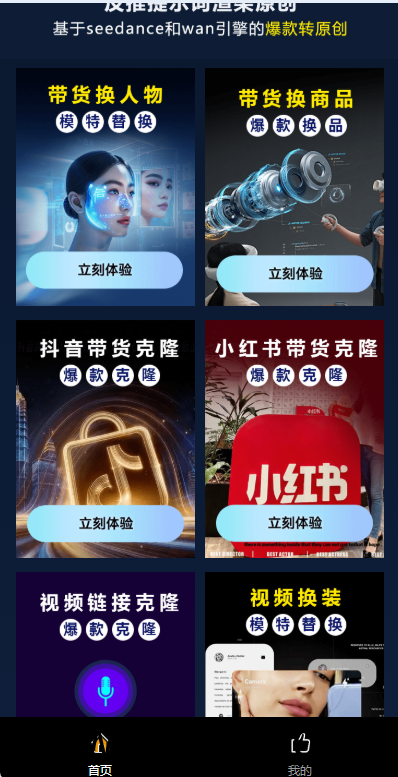The width and height of the screenshot is (398, 777).
Task: Open the 视频链接克隆 card
Action: (105, 645)
